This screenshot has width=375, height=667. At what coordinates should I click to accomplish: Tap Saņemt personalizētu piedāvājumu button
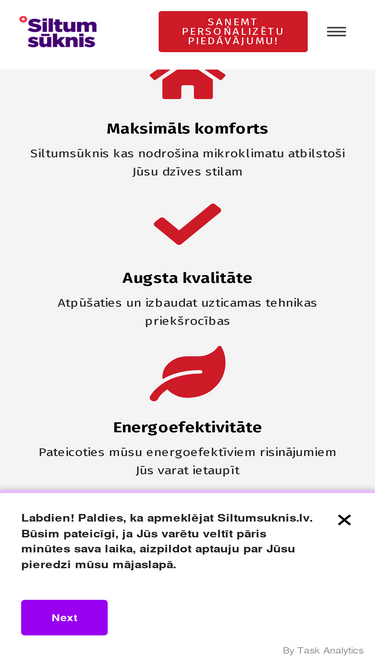point(233,31)
